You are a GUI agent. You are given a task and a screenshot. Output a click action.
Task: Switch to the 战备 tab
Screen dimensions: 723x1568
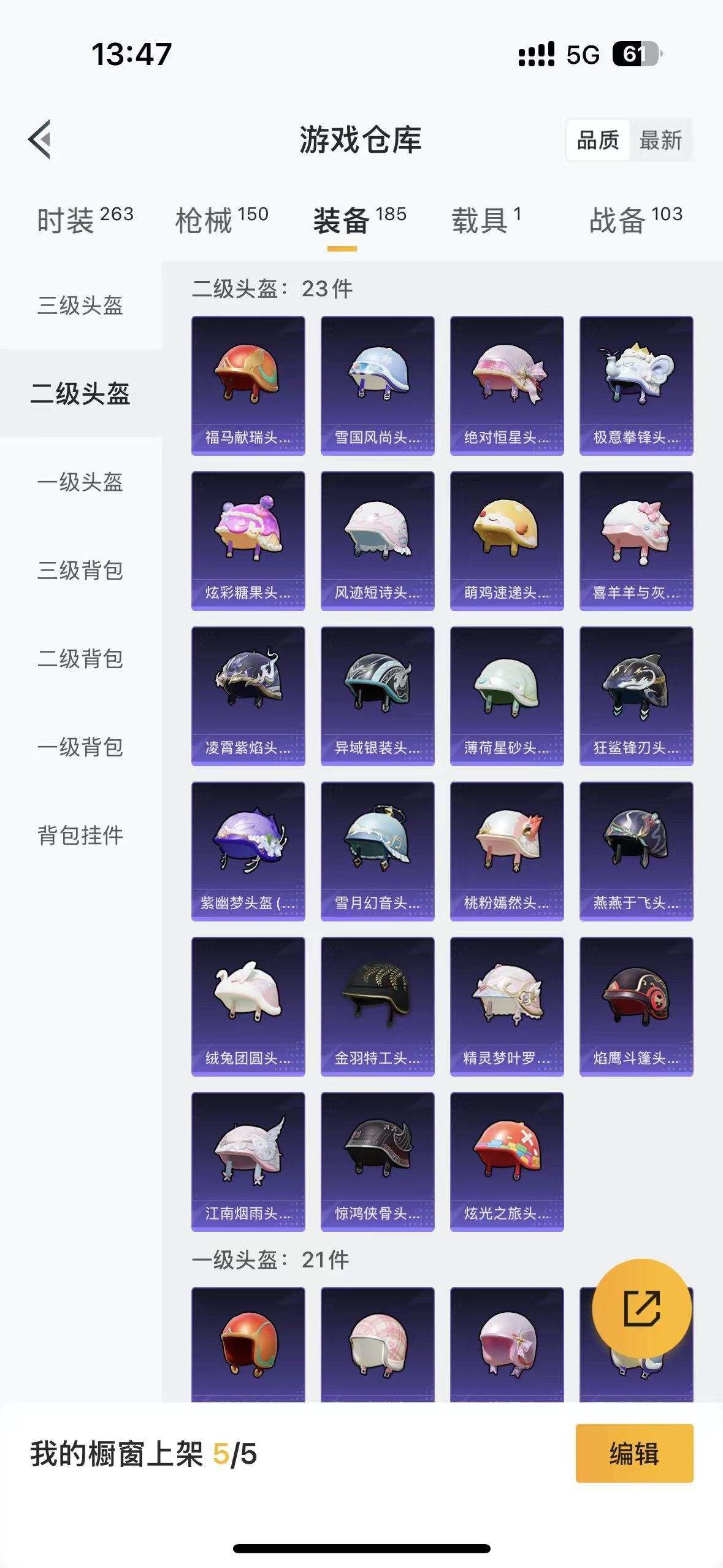[635, 220]
